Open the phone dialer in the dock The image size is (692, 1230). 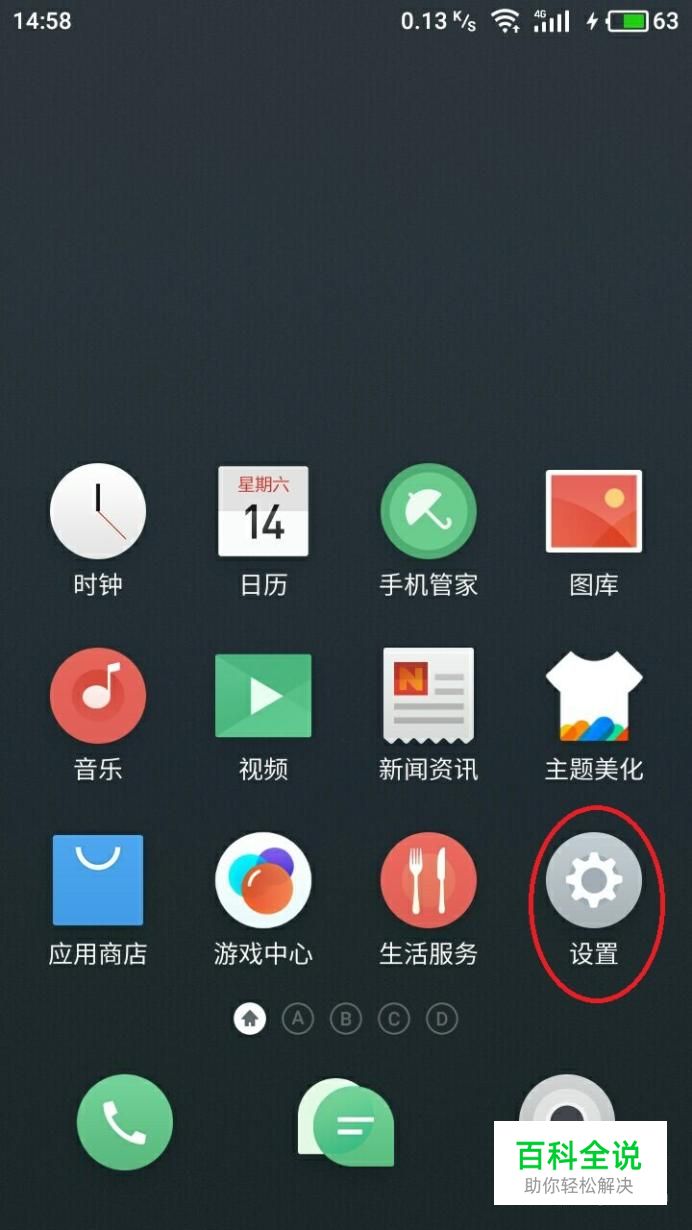(125, 1122)
